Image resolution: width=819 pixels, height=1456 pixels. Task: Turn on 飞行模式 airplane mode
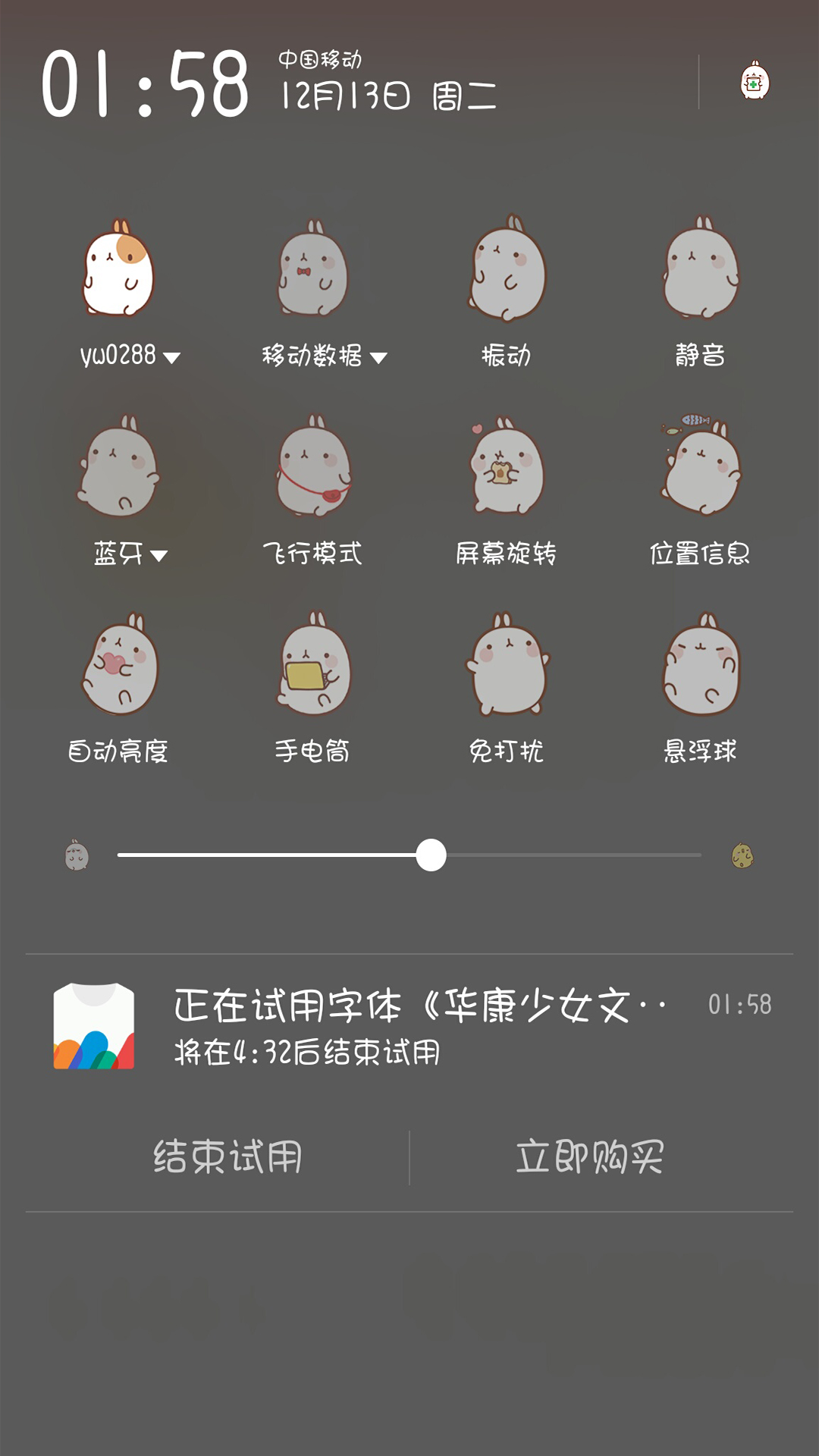pyautogui.click(x=312, y=468)
